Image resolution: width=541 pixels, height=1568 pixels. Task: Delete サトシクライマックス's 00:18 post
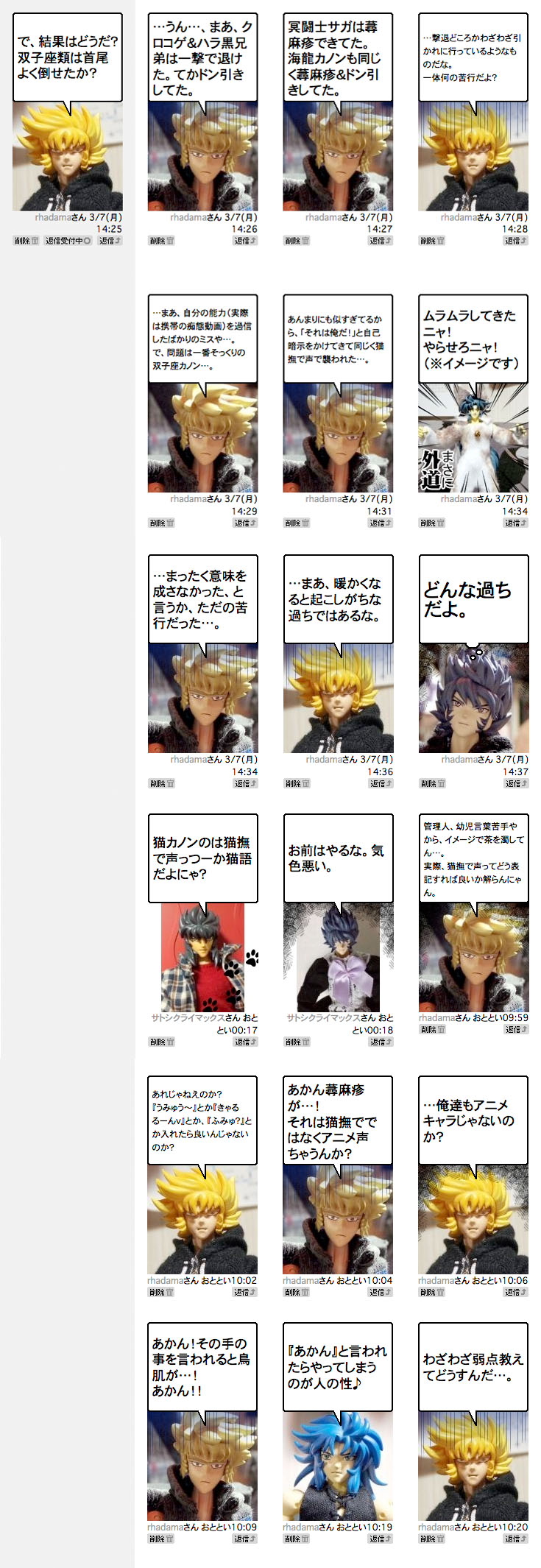(297, 1042)
